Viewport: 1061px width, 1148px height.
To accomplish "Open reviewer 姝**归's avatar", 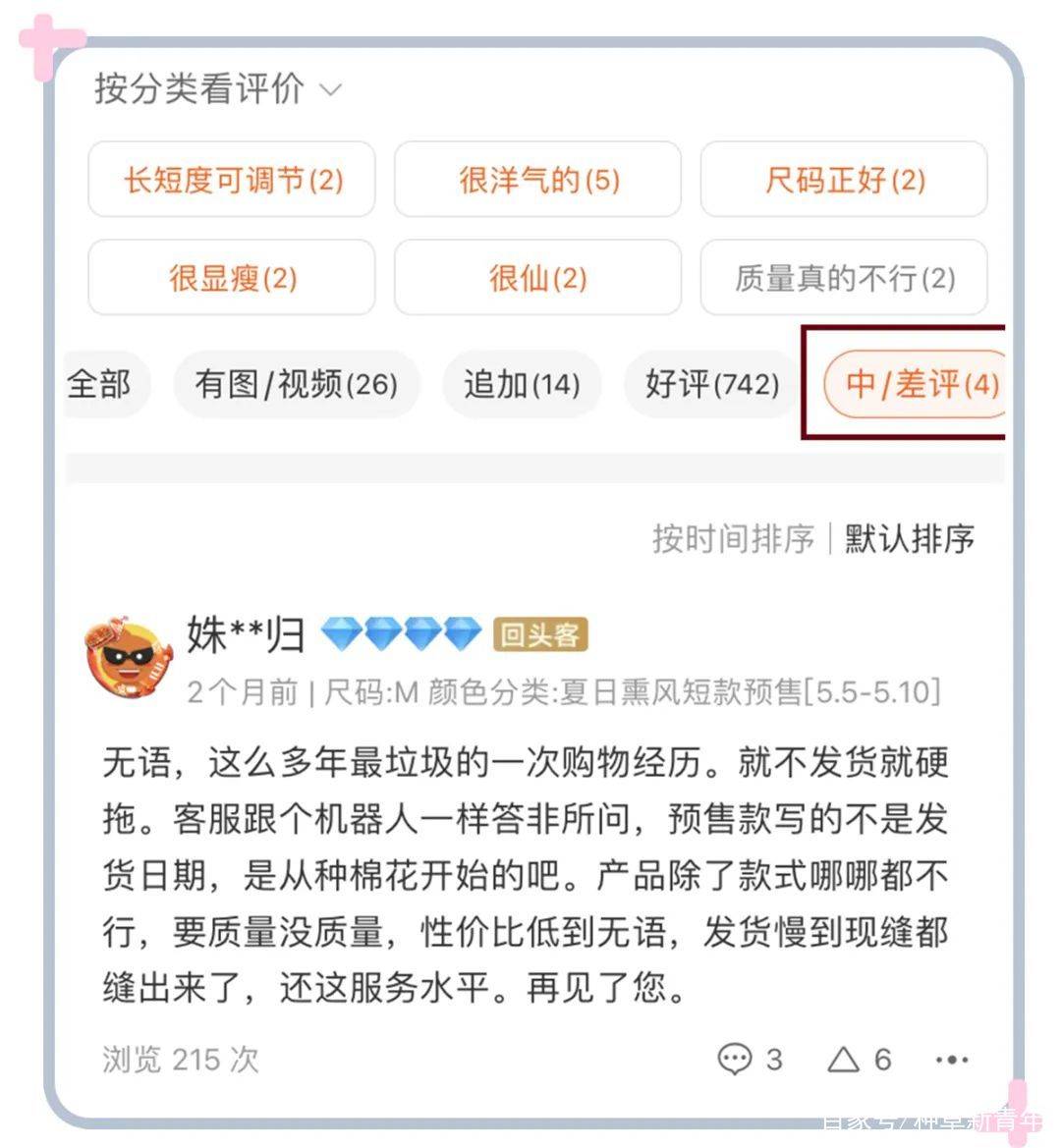I will pos(130,657).
